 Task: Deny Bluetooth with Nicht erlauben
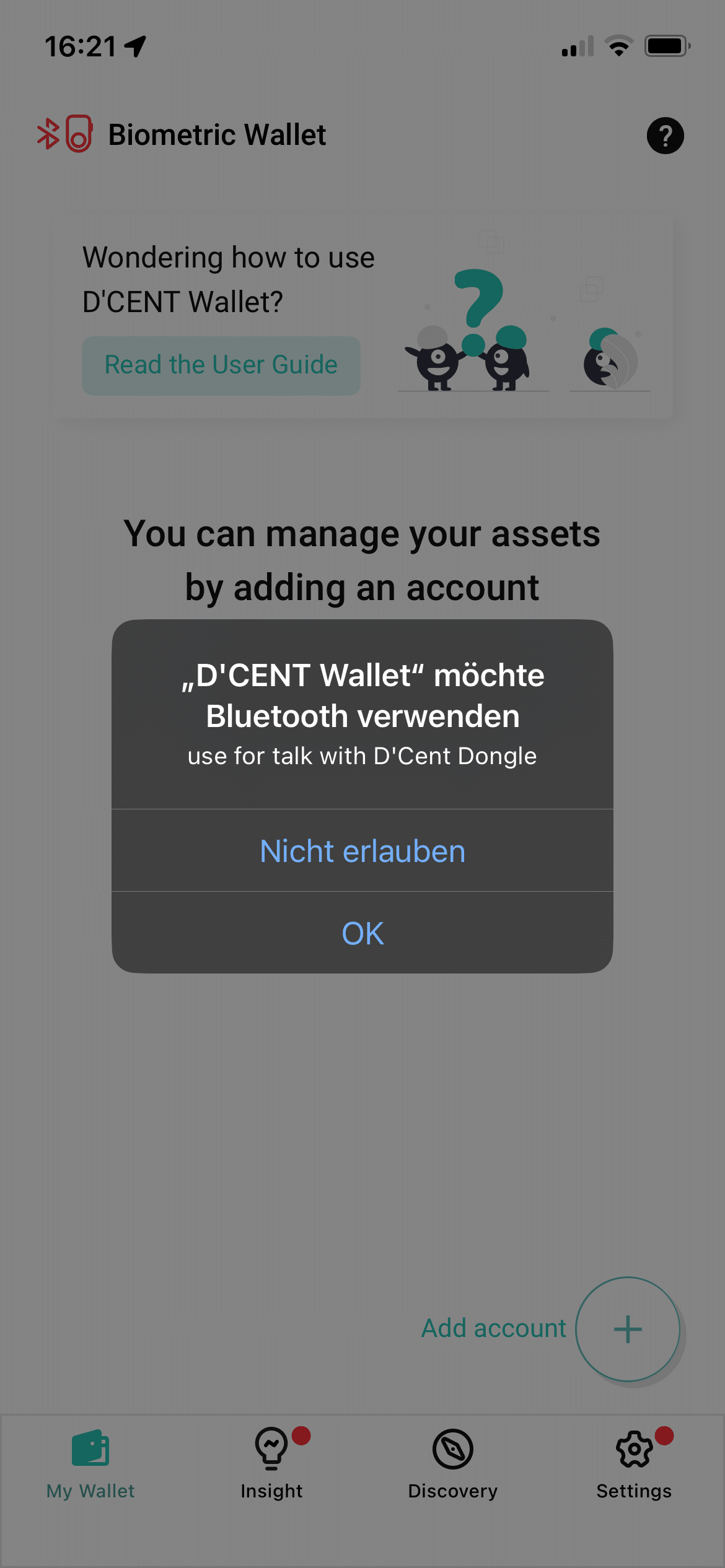[x=362, y=851]
